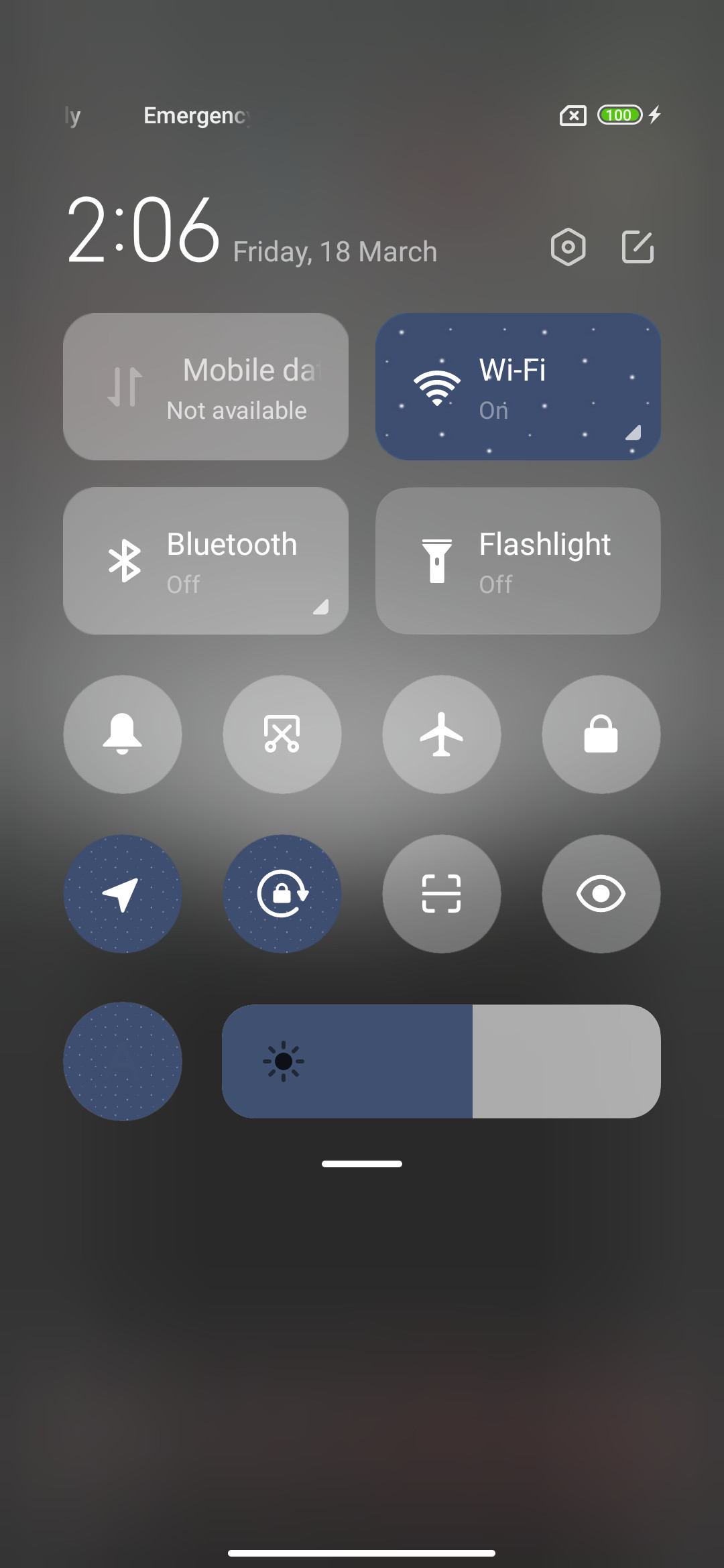
Task: Turn off the Wi-Fi tile
Action: pos(518,387)
